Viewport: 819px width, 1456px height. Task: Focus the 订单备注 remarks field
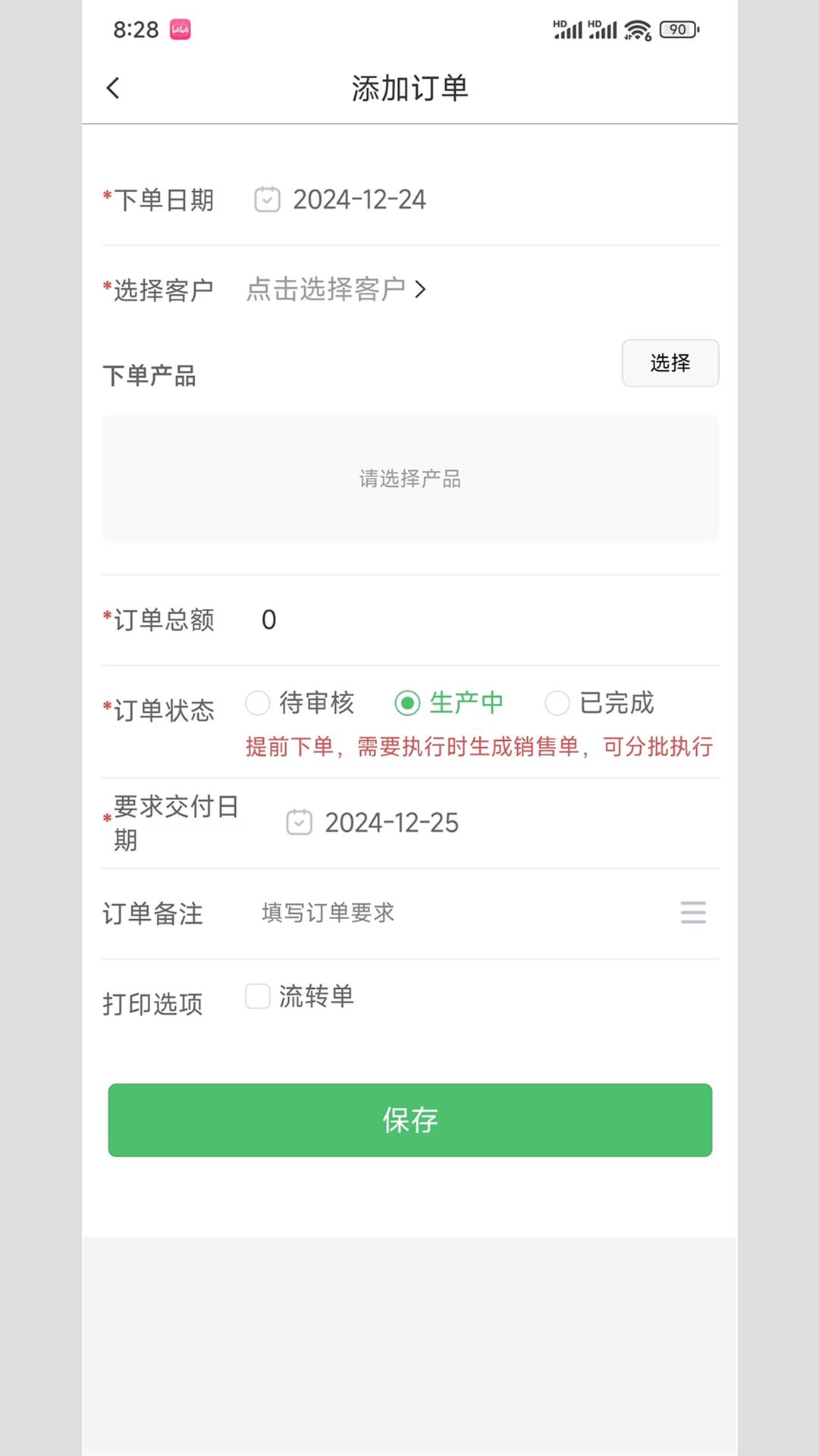(x=455, y=913)
